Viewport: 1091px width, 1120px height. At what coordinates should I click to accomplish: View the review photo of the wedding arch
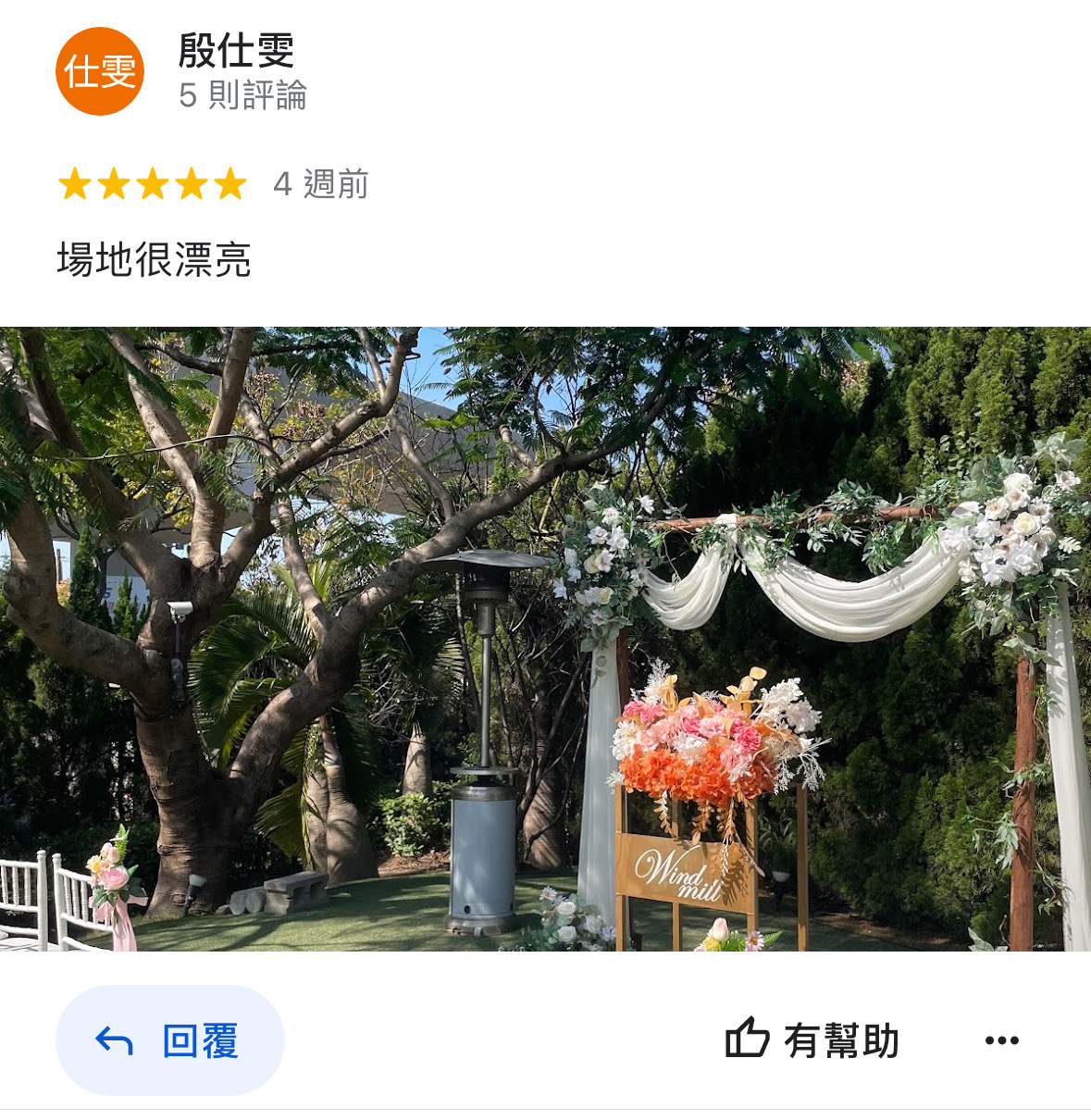tap(545, 639)
